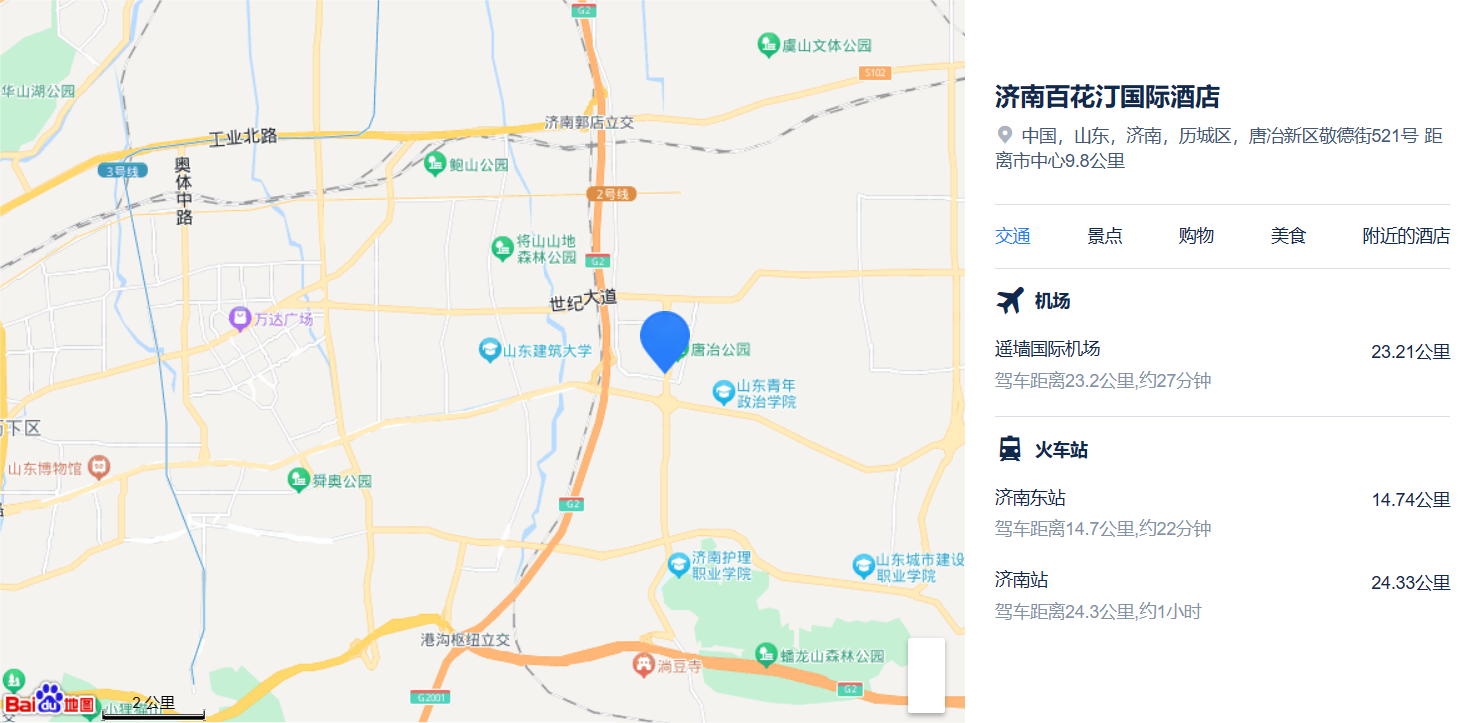
Task: Switch to the 景点 tab
Action: pyautogui.click(x=1104, y=236)
